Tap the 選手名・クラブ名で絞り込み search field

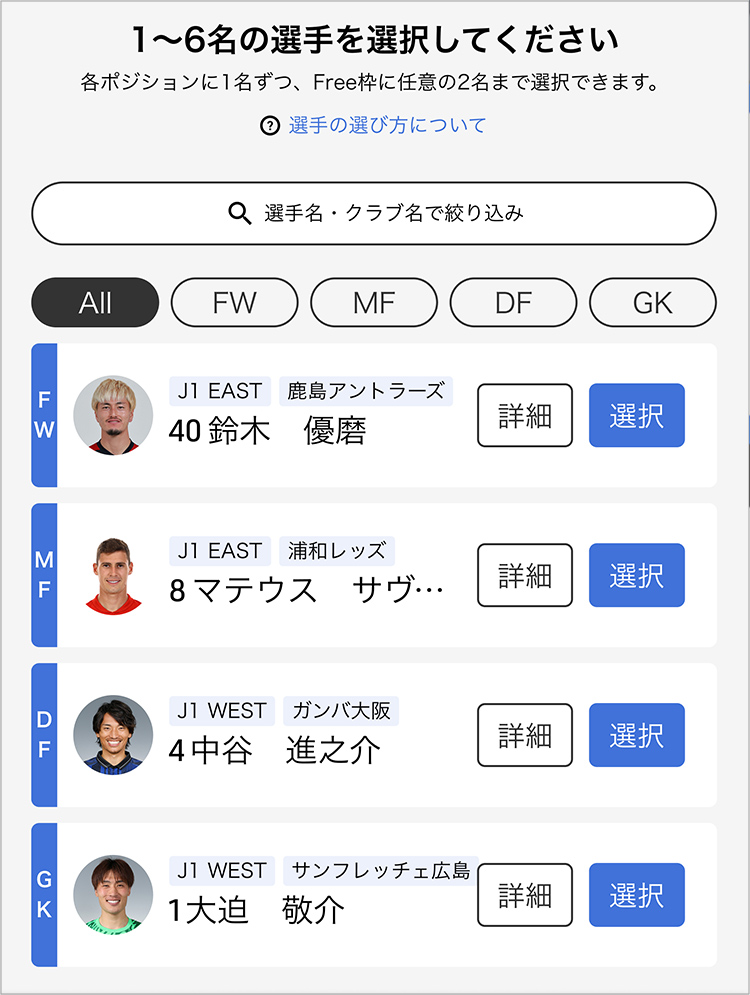click(374, 213)
